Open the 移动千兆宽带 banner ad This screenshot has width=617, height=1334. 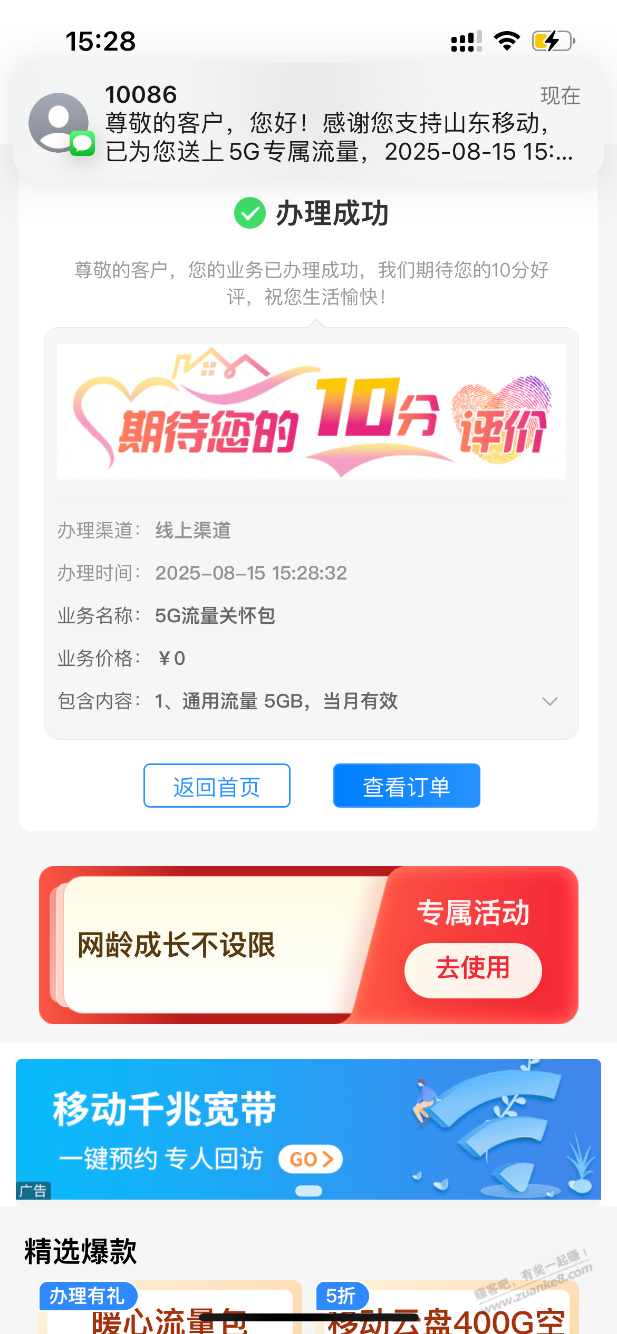[x=308, y=1128]
